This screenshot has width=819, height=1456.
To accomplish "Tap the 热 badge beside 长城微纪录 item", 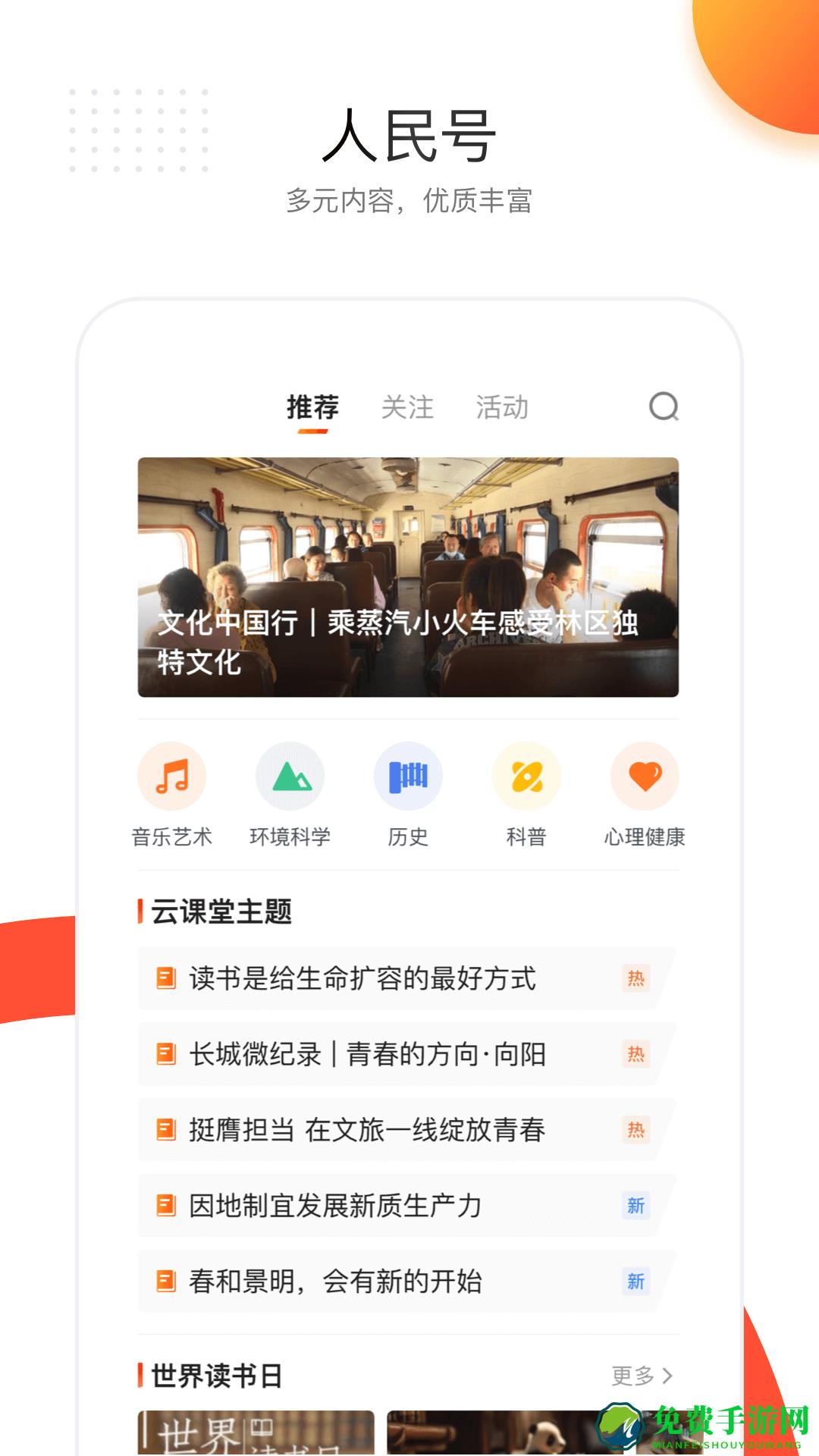I will 636,1054.
